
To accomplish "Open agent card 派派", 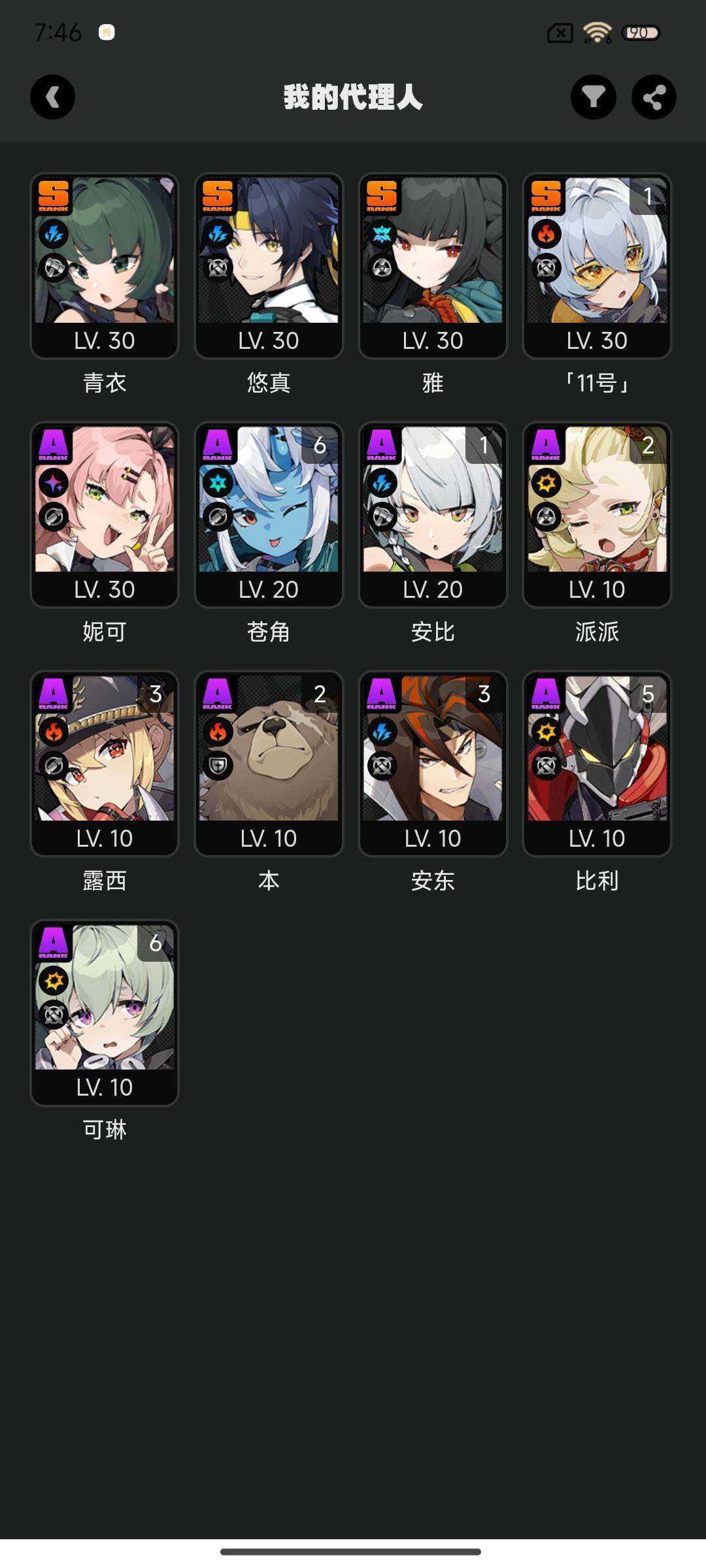I will click(x=597, y=514).
